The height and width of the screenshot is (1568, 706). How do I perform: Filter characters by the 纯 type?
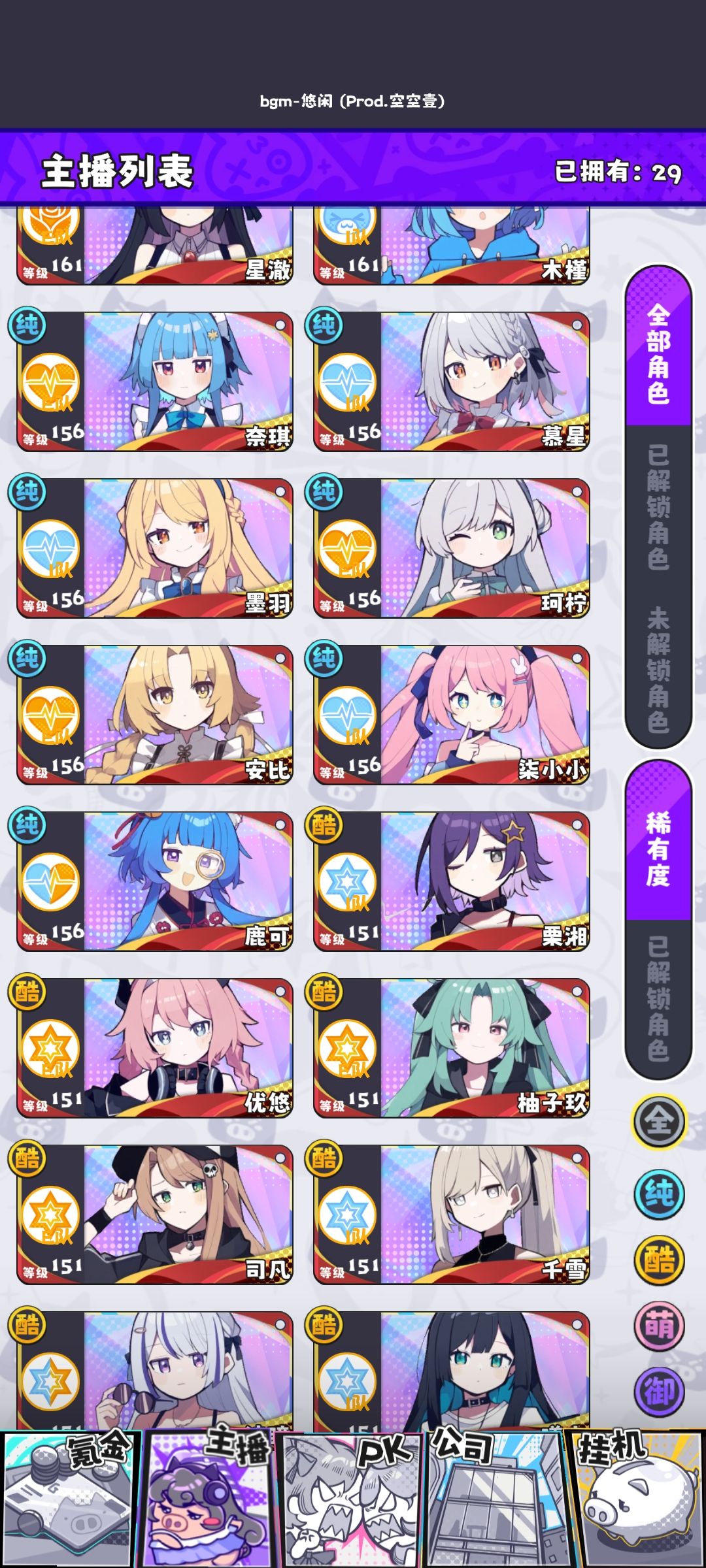659,1194
